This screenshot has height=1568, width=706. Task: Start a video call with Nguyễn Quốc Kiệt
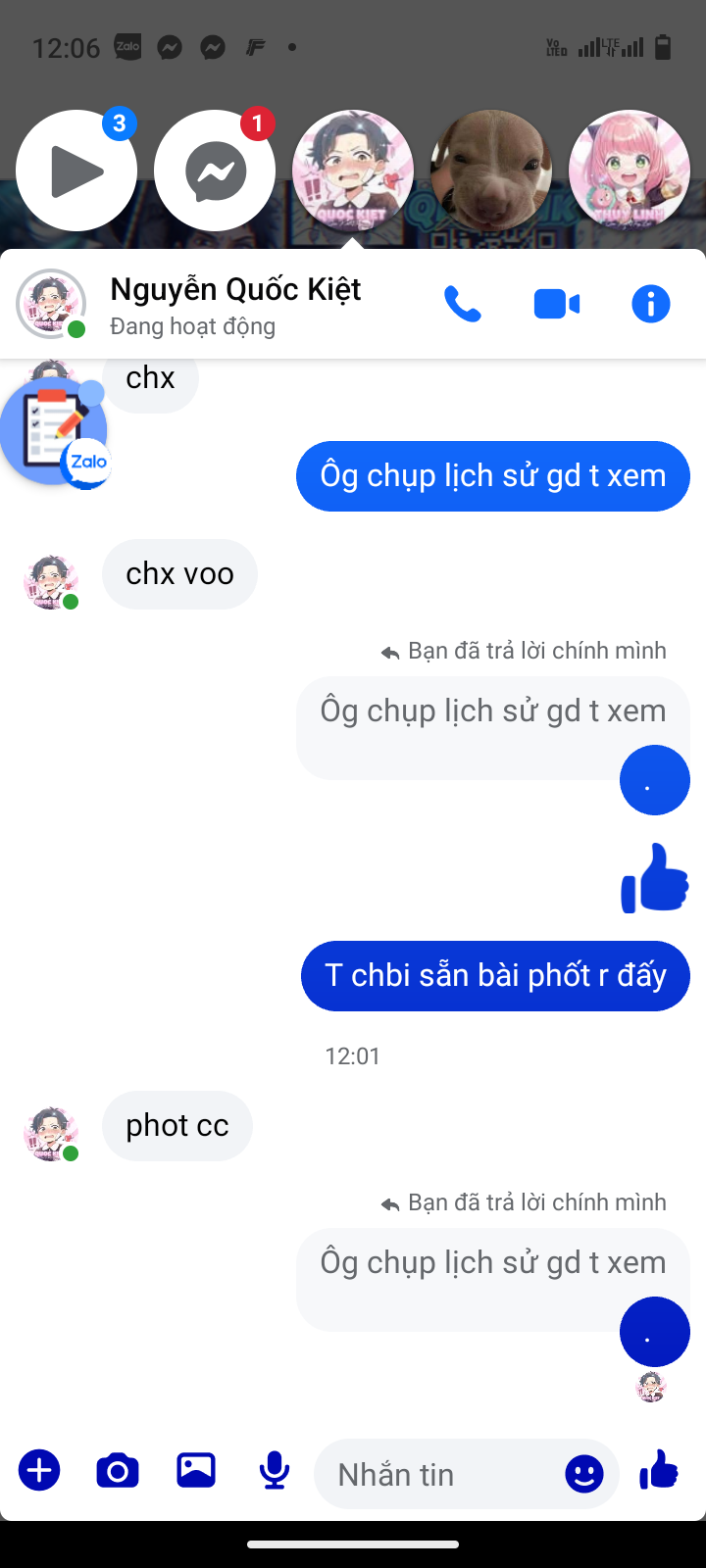tap(556, 305)
